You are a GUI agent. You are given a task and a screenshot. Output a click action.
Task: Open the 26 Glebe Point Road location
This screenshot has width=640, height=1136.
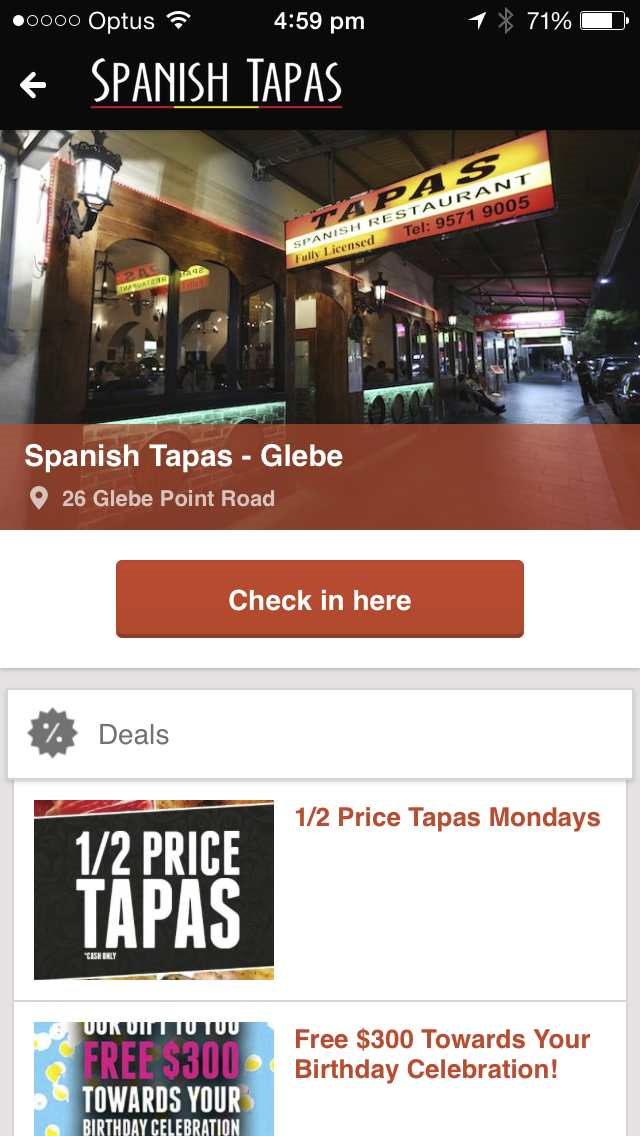167,498
